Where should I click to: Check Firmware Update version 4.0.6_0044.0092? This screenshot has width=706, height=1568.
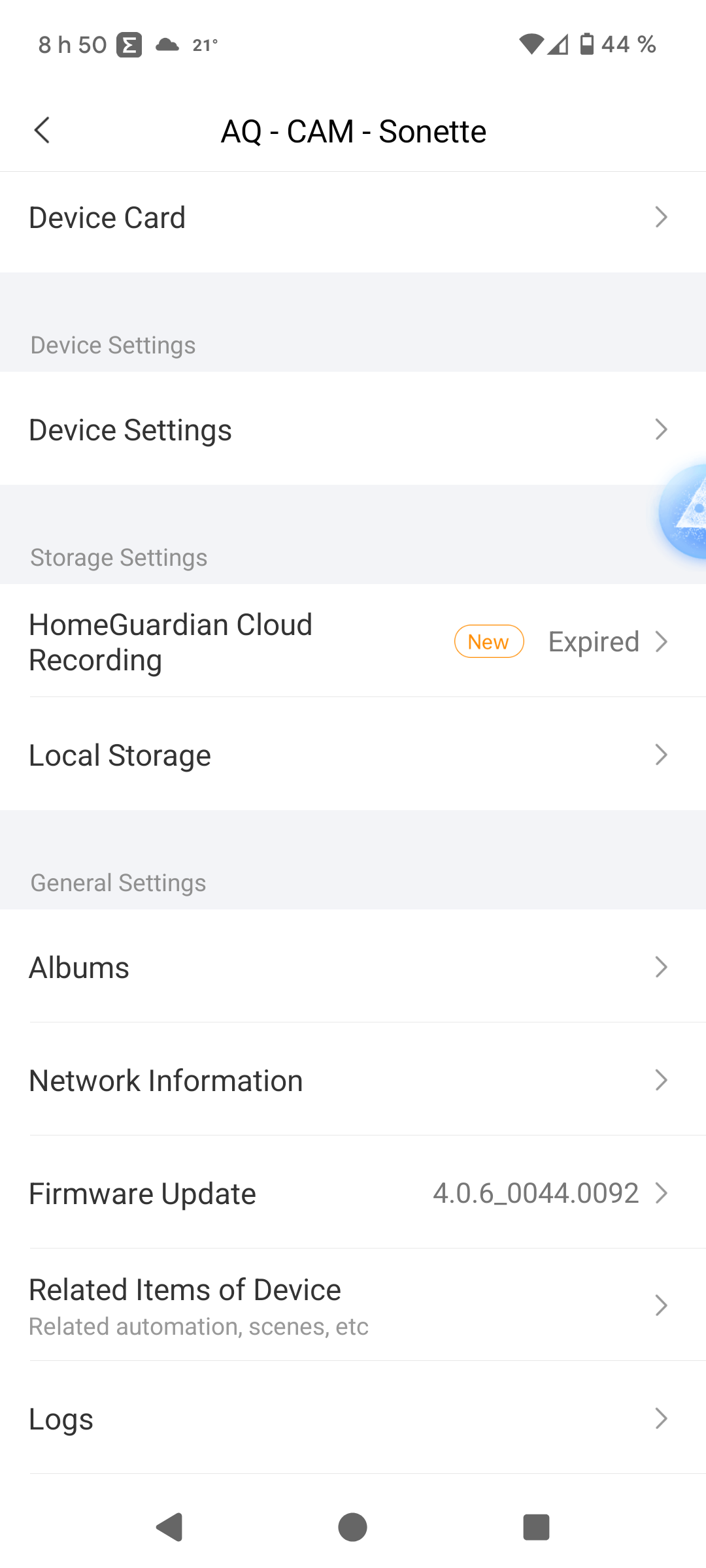[x=353, y=1194]
